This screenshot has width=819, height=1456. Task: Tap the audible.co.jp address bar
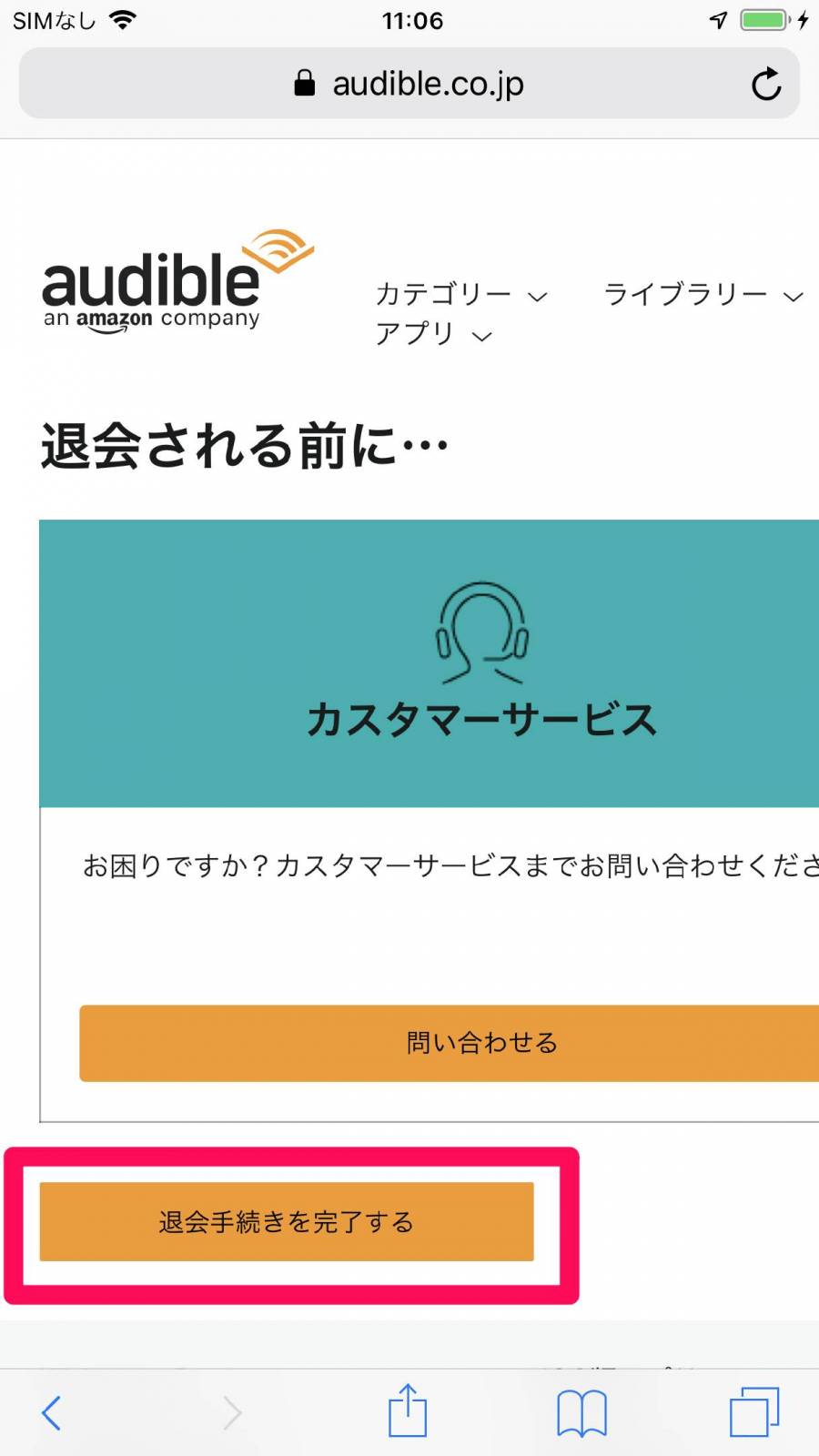click(409, 84)
